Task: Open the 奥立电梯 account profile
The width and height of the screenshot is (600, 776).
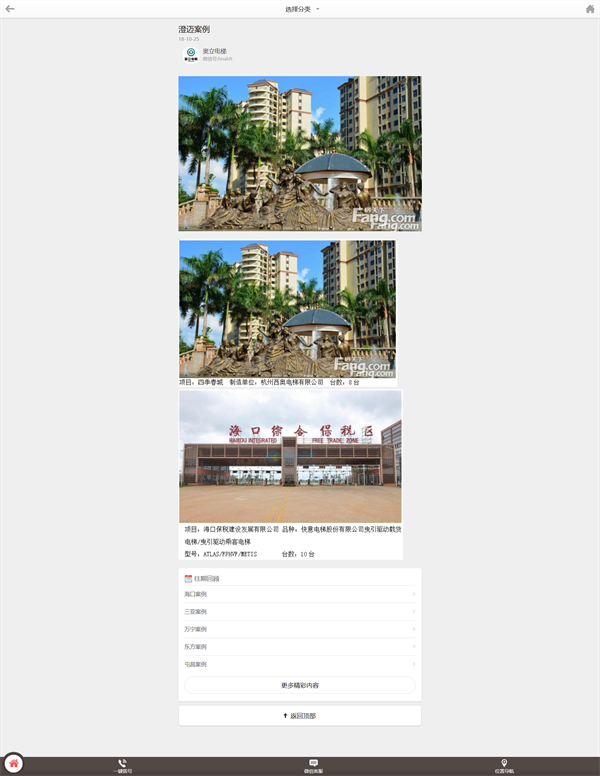Action: click(208, 54)
